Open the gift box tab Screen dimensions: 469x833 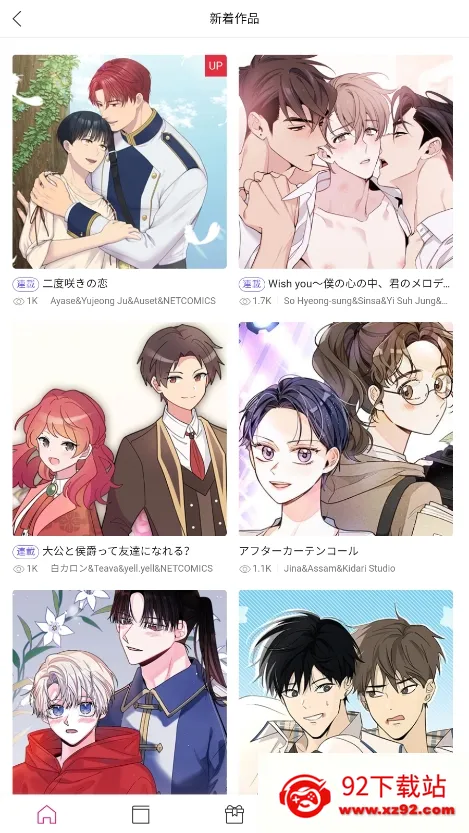(x=234, y=814)
